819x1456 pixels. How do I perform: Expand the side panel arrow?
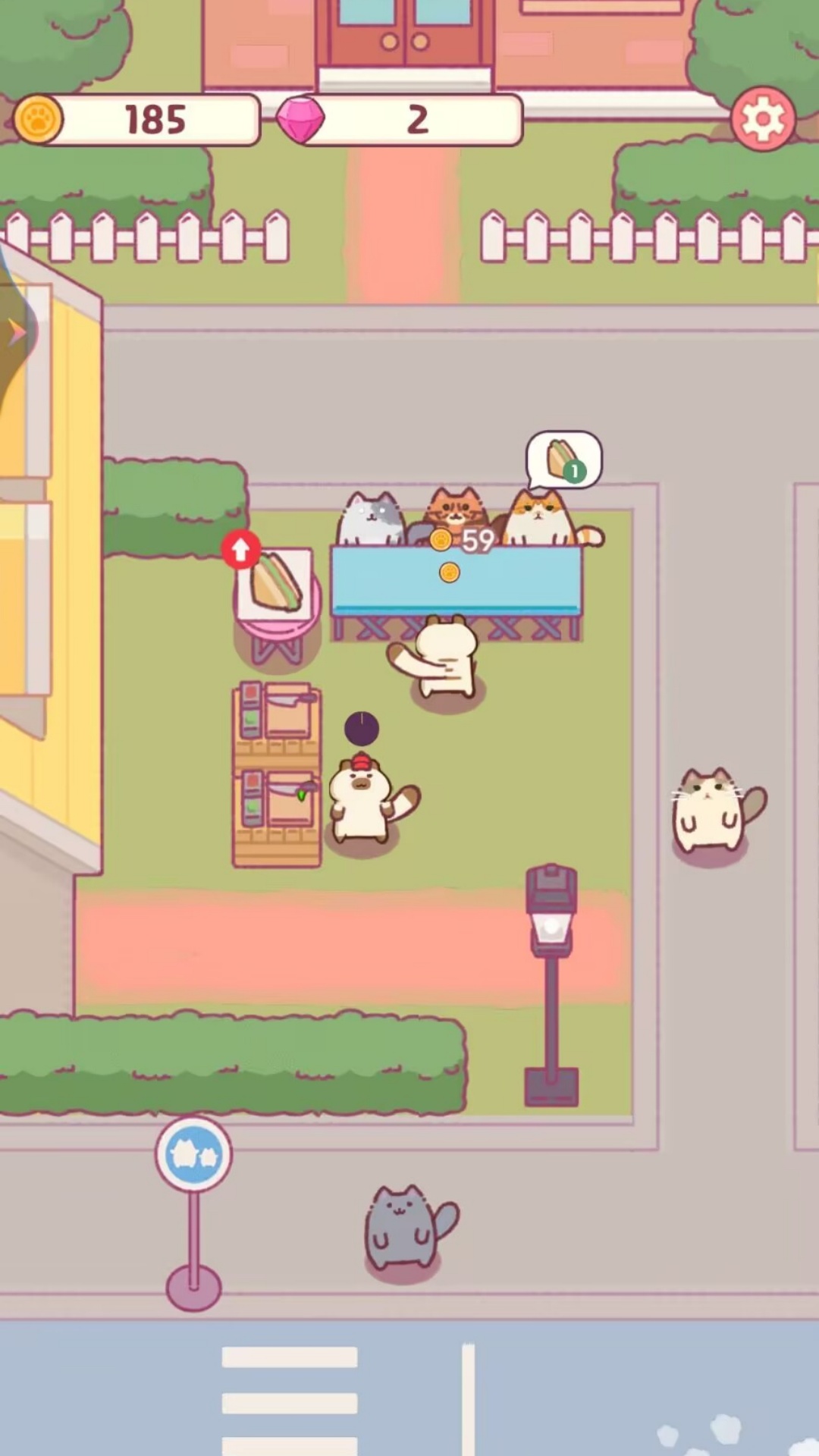click(x=16, y=333)
